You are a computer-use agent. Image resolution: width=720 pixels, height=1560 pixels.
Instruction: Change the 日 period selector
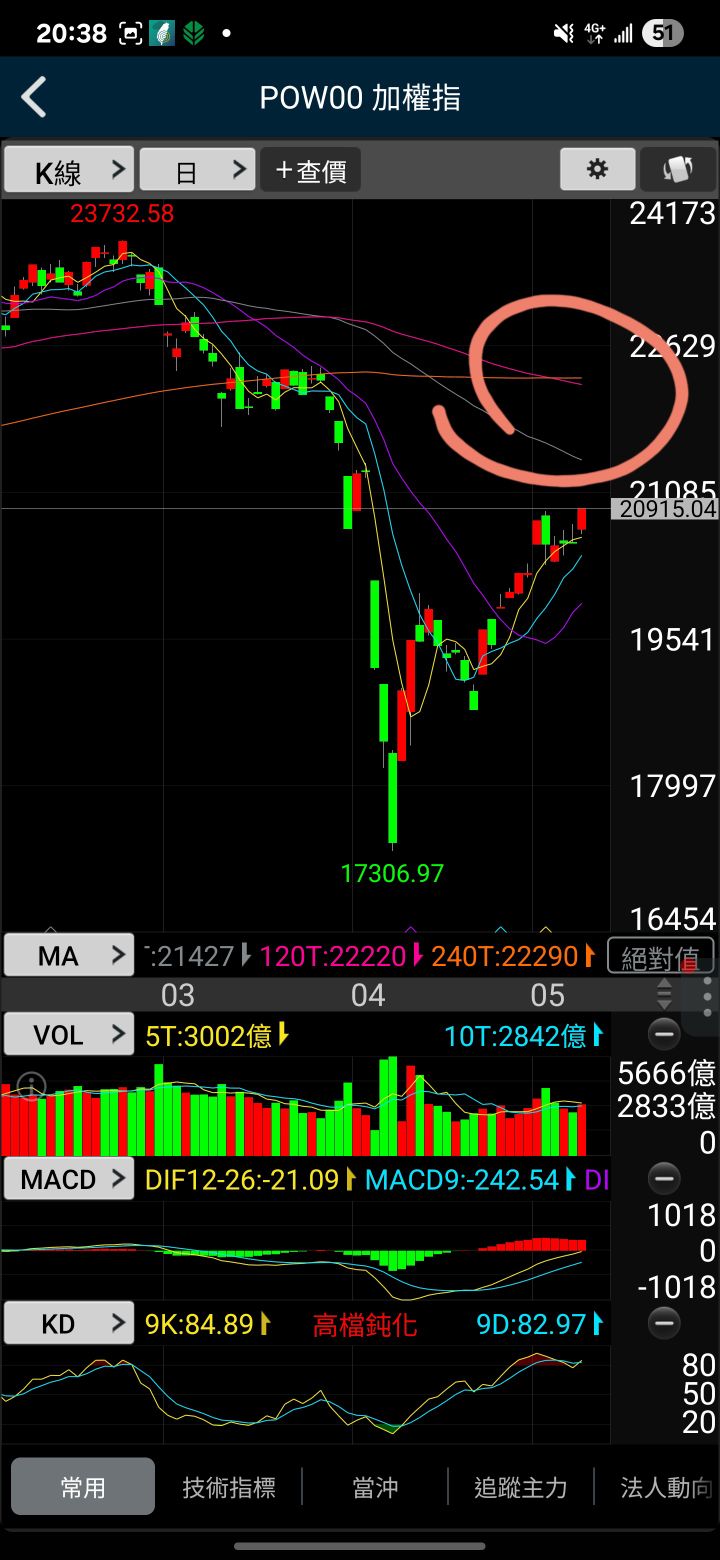click(197, 170)
